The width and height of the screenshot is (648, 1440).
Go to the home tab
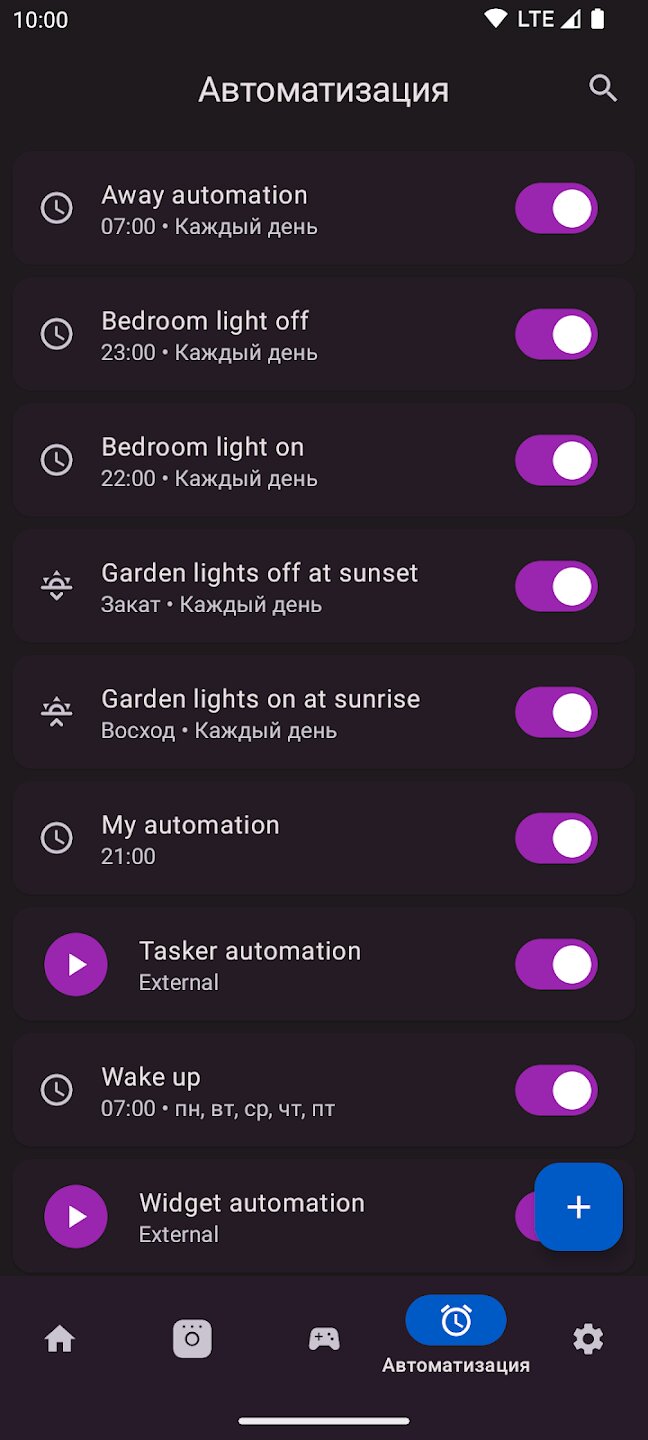tap(60, 1339)
